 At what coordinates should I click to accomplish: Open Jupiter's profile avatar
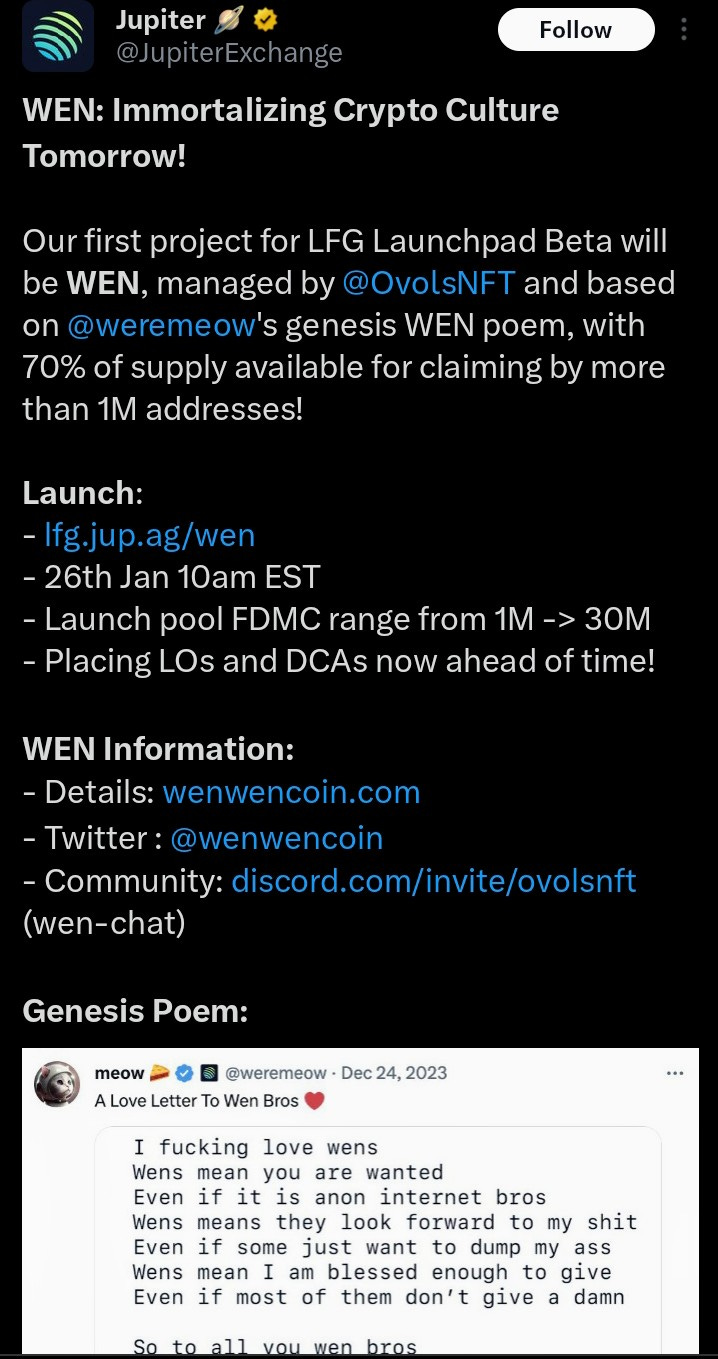[58, 36]
